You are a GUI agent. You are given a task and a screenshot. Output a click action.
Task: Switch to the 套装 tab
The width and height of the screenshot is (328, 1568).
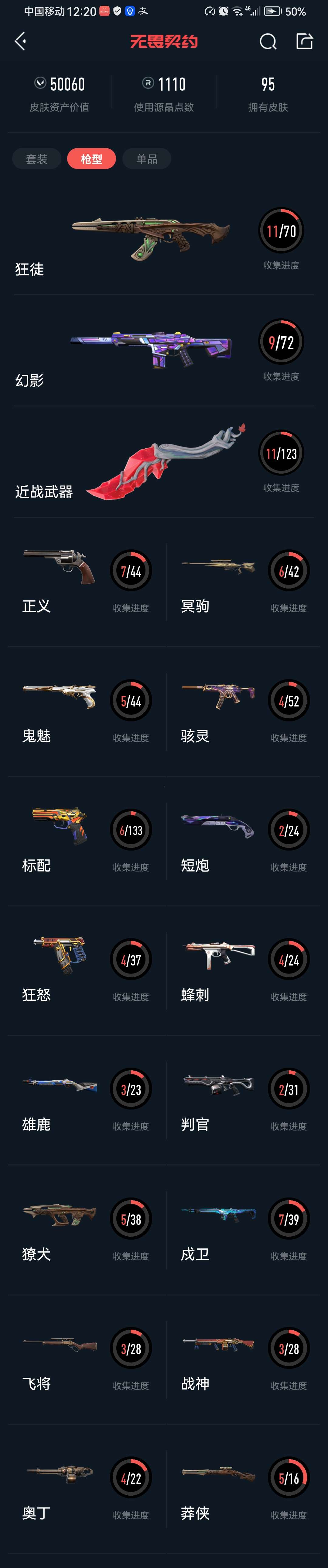36,159
